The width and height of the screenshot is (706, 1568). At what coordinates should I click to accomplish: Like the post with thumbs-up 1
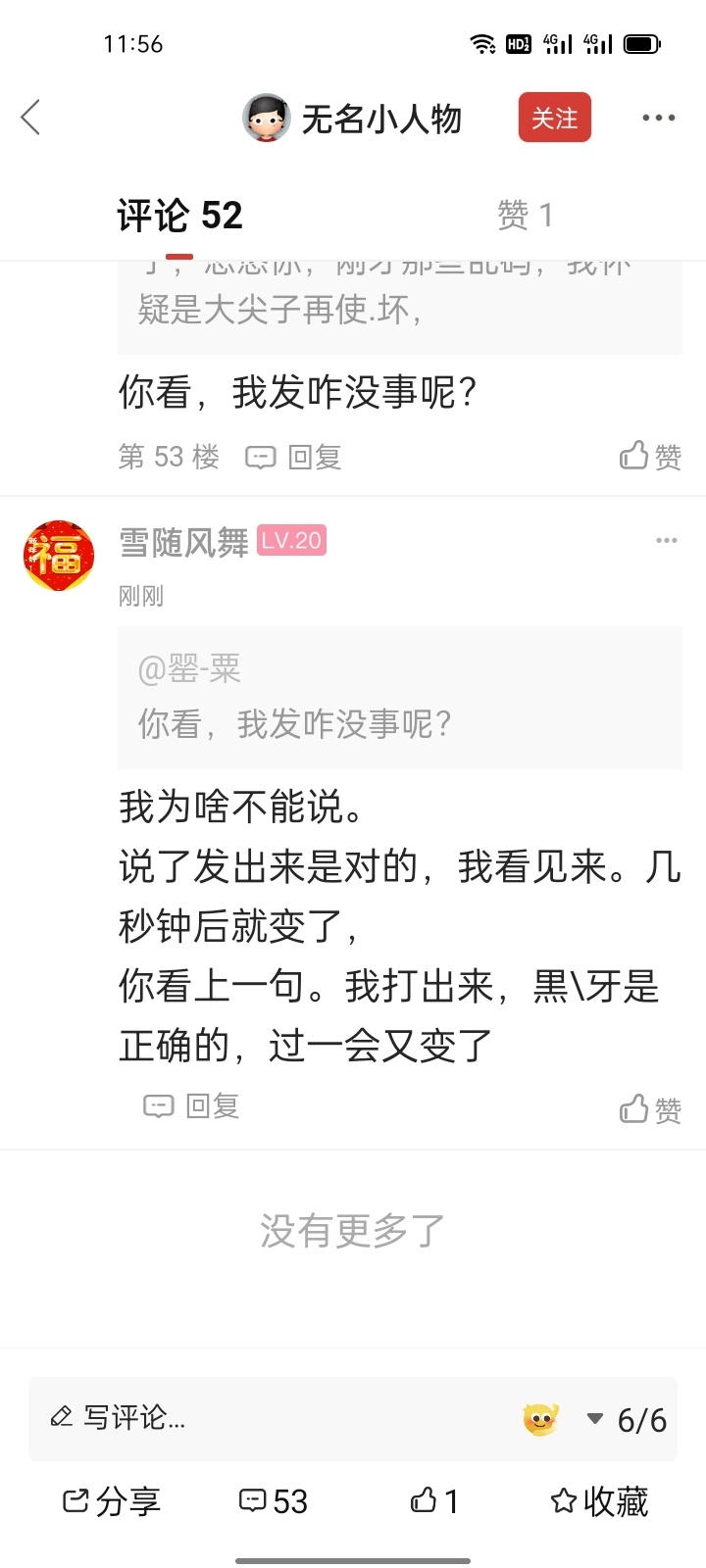pos(434,1501)
